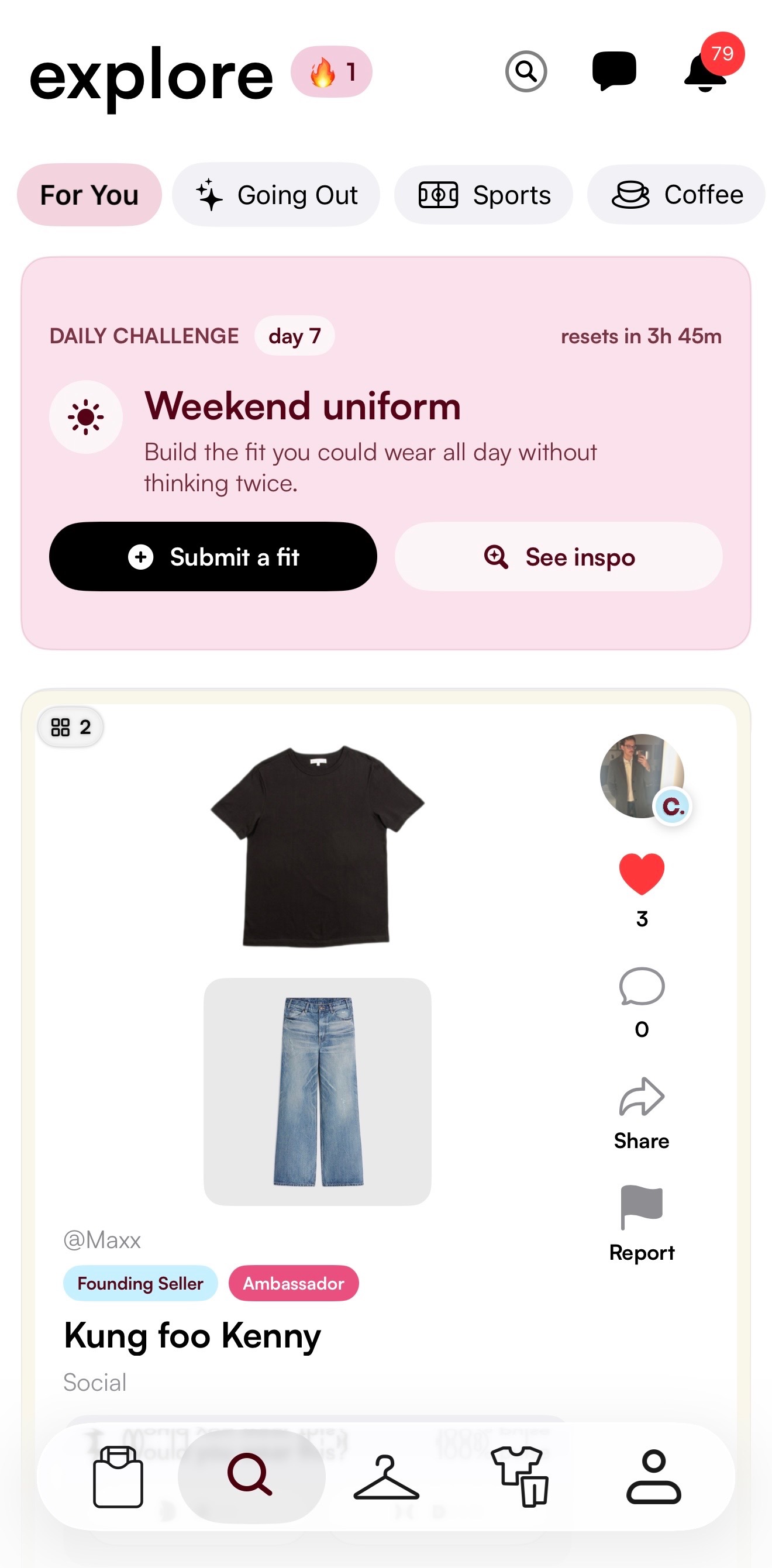Like the Kung foo Kenny outfit

click(642, 873)
